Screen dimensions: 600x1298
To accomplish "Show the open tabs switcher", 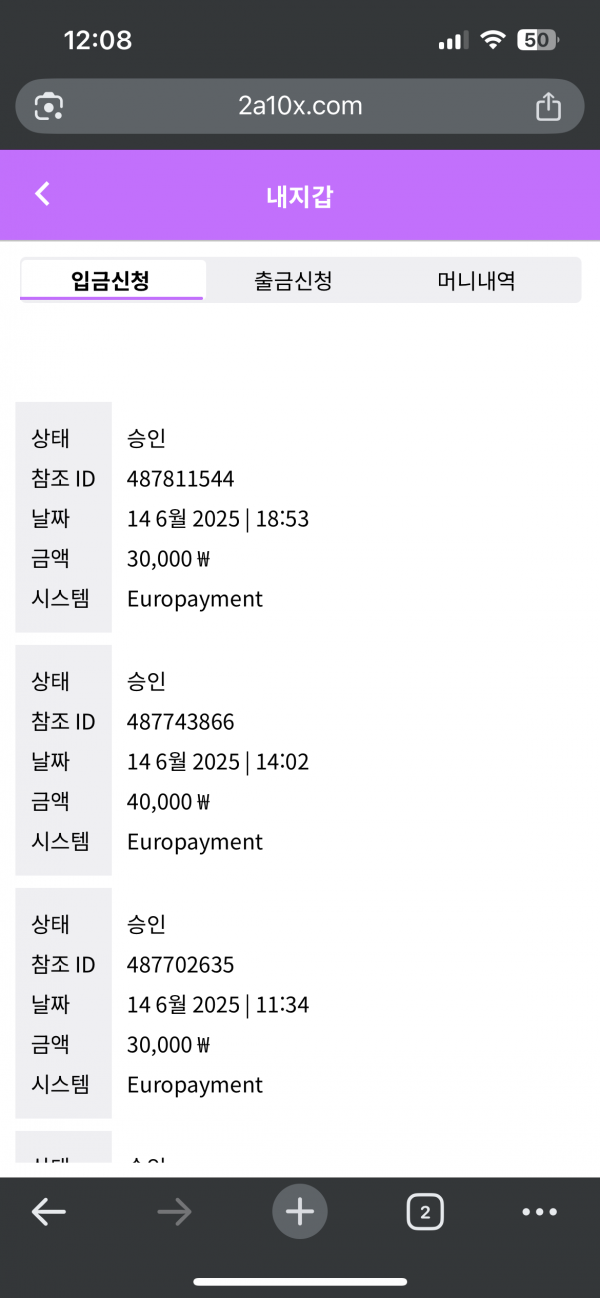I will 425,1213.
